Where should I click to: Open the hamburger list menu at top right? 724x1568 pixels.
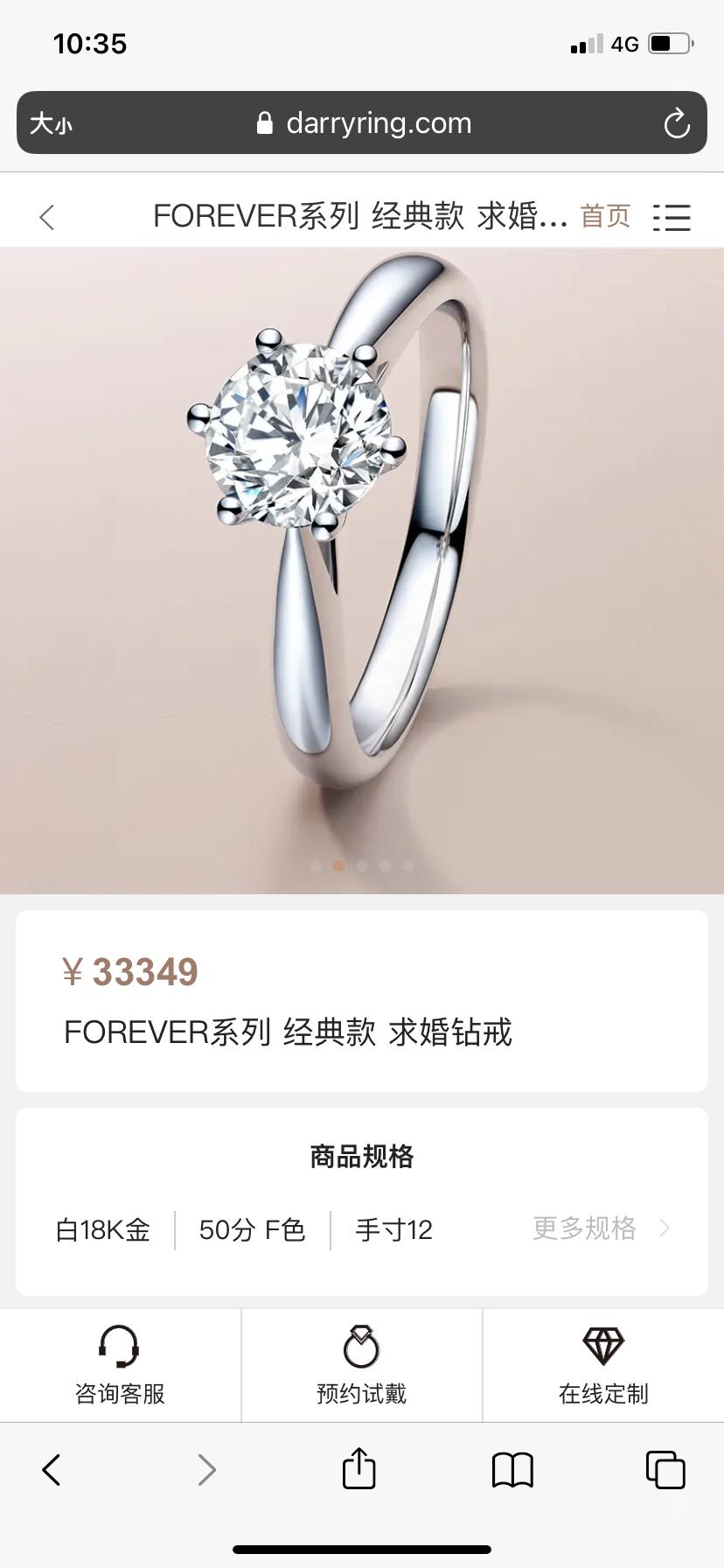coord(672,217)
